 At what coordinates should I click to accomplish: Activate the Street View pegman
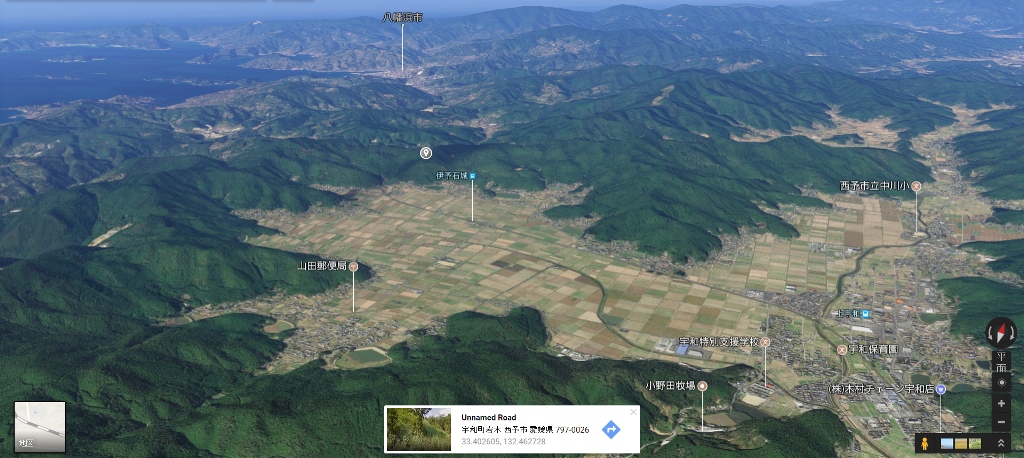[x=926, y=443]
